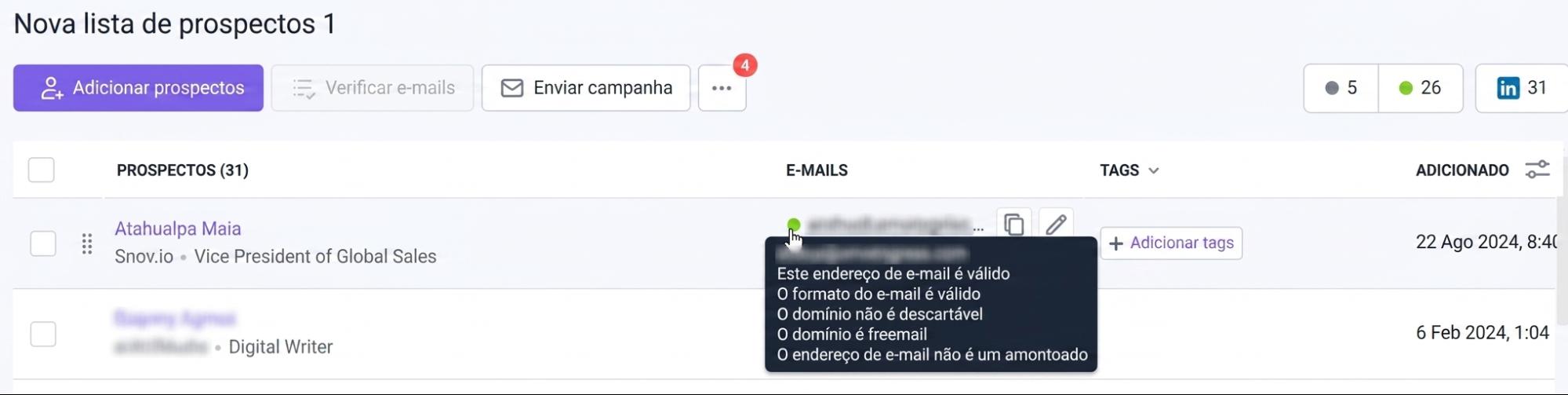Tap Adicionar prospectos button

[138, 88]
